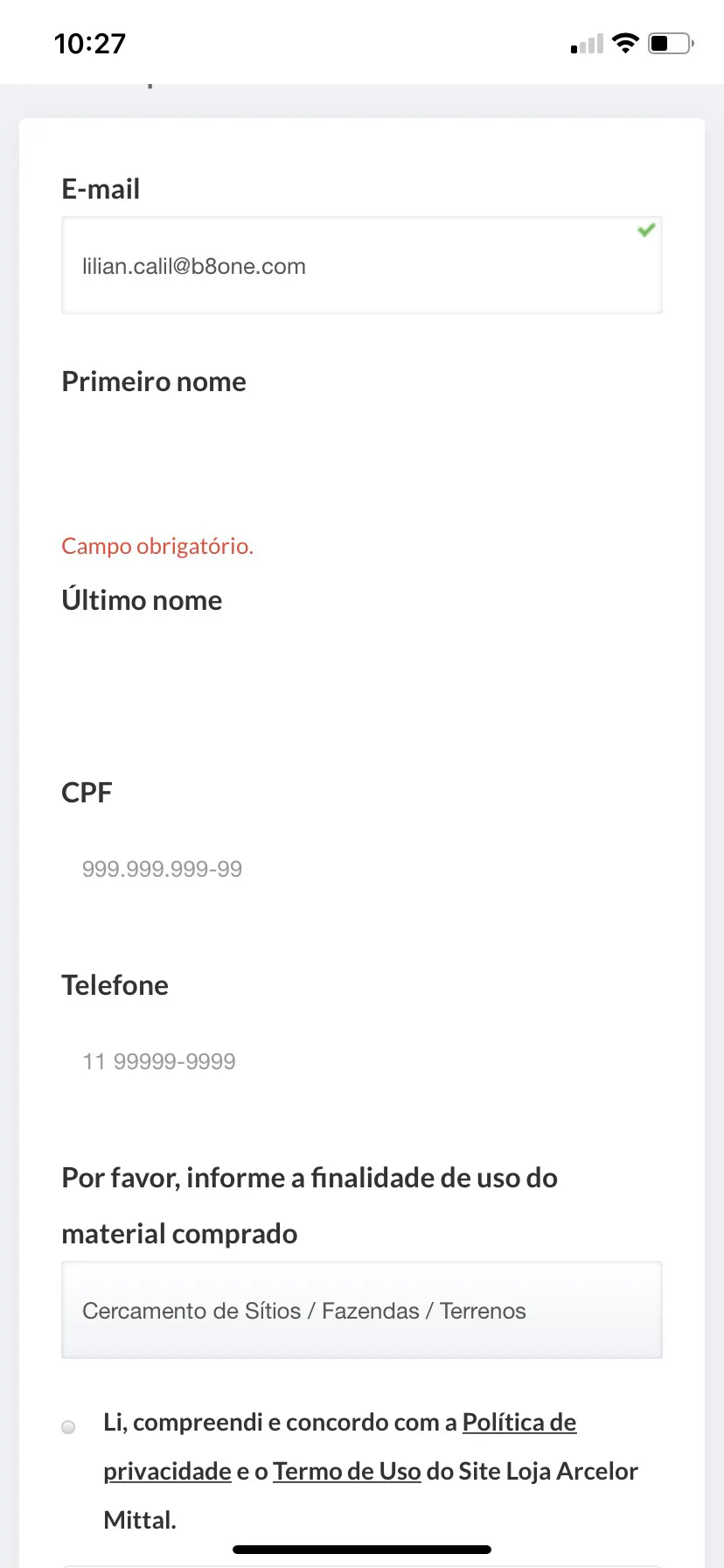Select the Telefone input field
The width and height of the screenshot is (724, 1568).
click(361, 1061)
